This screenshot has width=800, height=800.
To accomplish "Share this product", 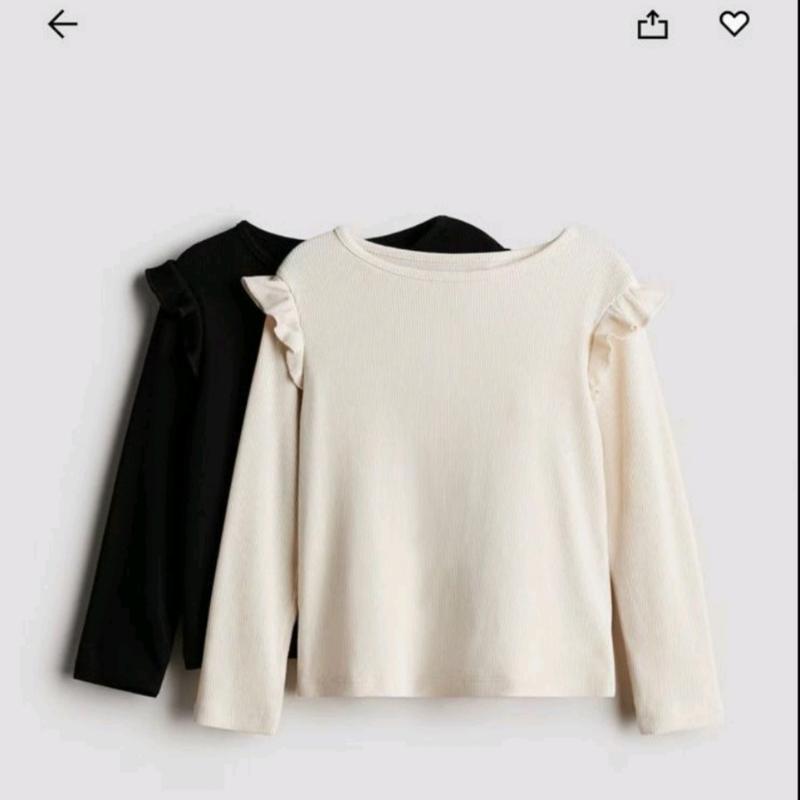I will [652, 25].
